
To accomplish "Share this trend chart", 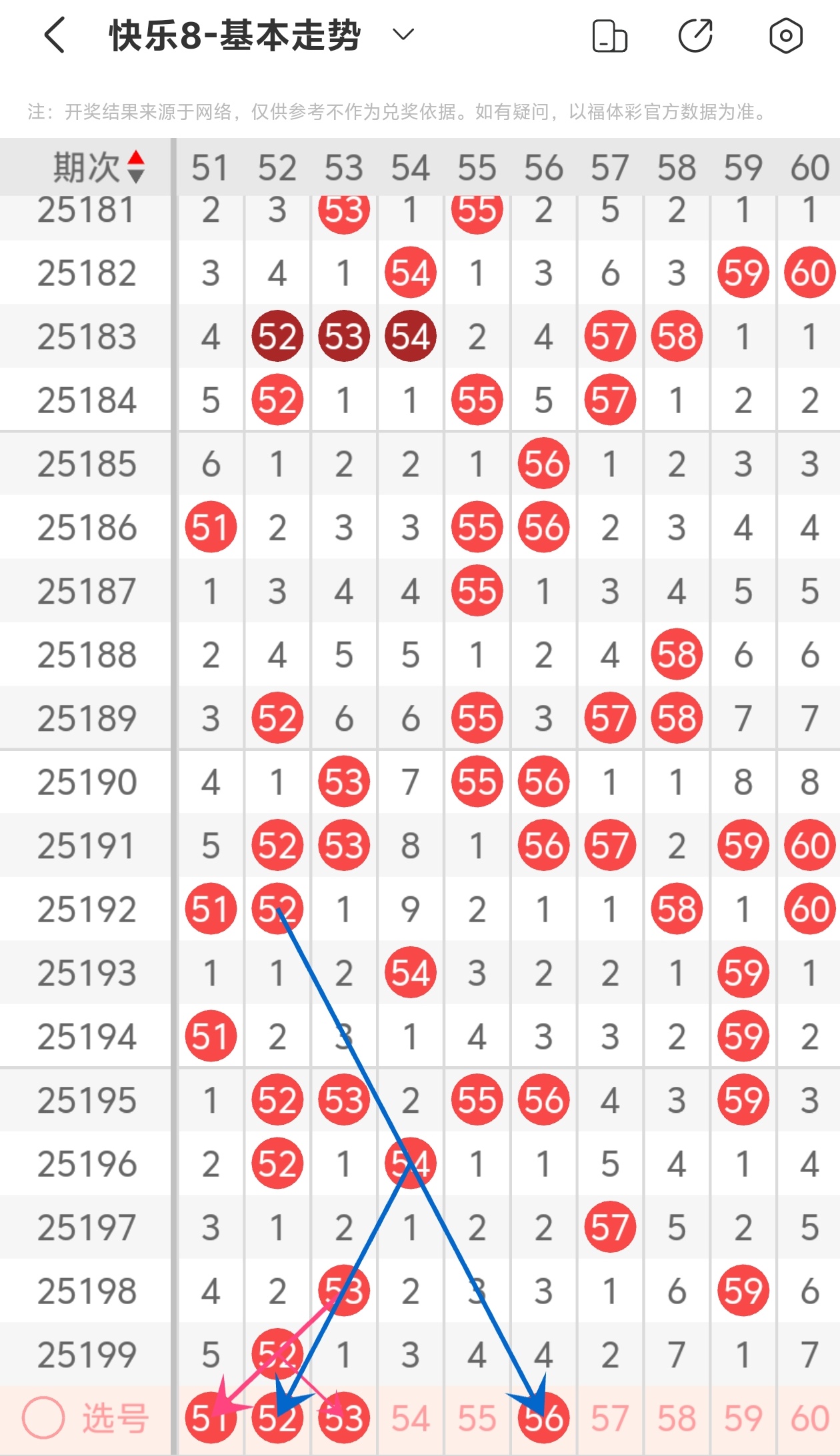I will 695,36.
